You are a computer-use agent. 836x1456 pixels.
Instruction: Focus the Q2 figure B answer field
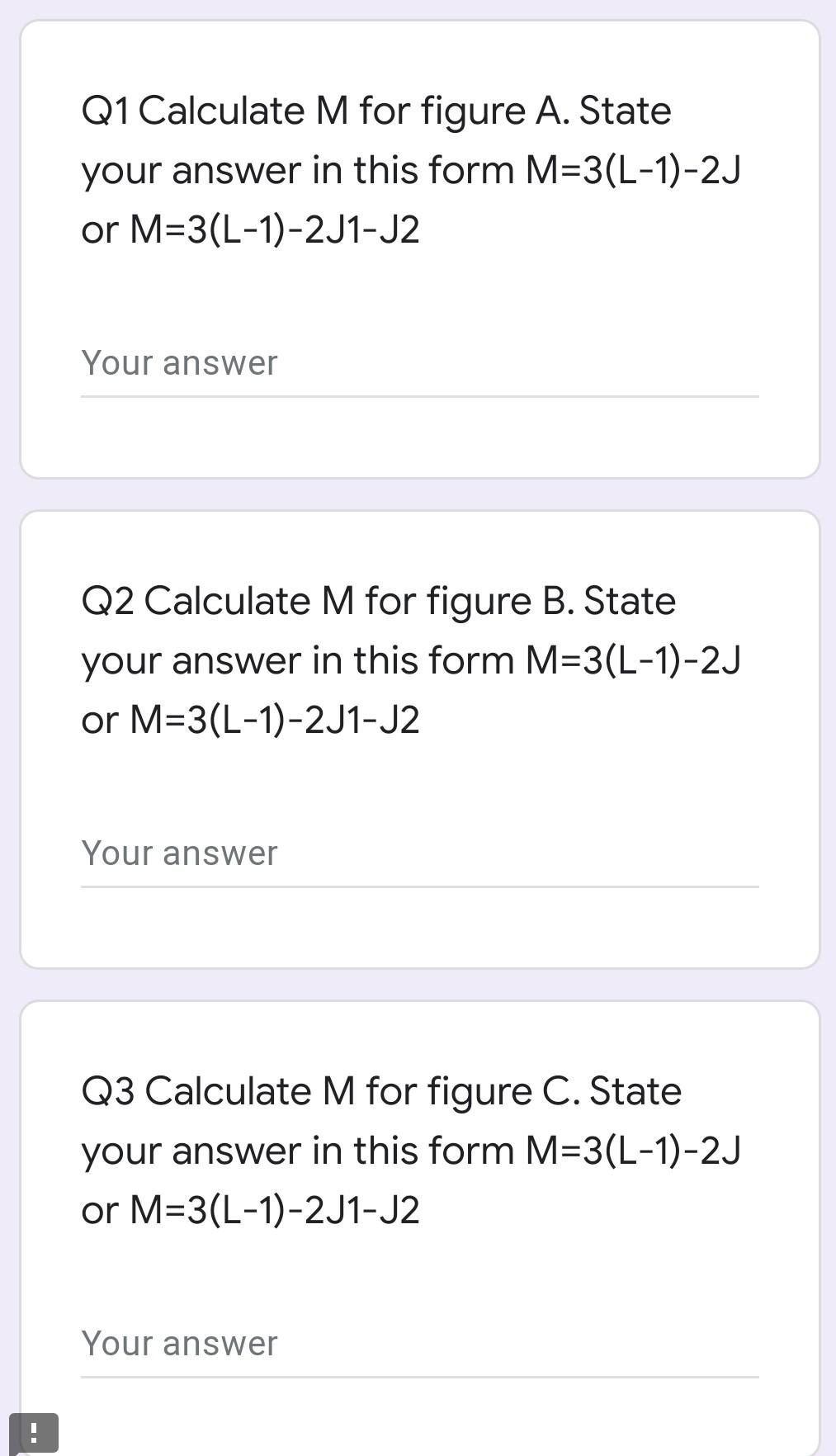click(419, 854)
